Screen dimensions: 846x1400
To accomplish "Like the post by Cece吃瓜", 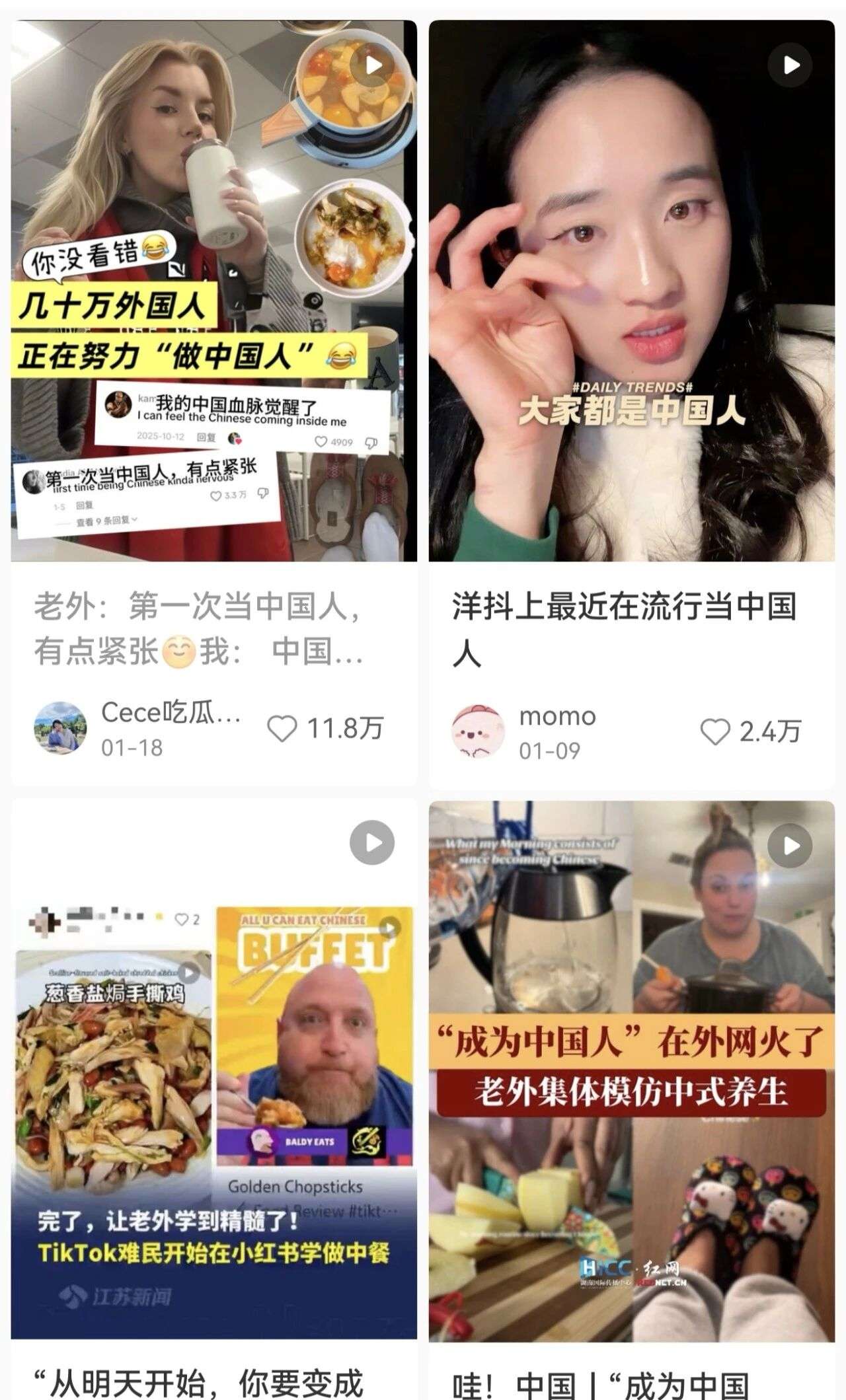I will click(x=282, y=729).
